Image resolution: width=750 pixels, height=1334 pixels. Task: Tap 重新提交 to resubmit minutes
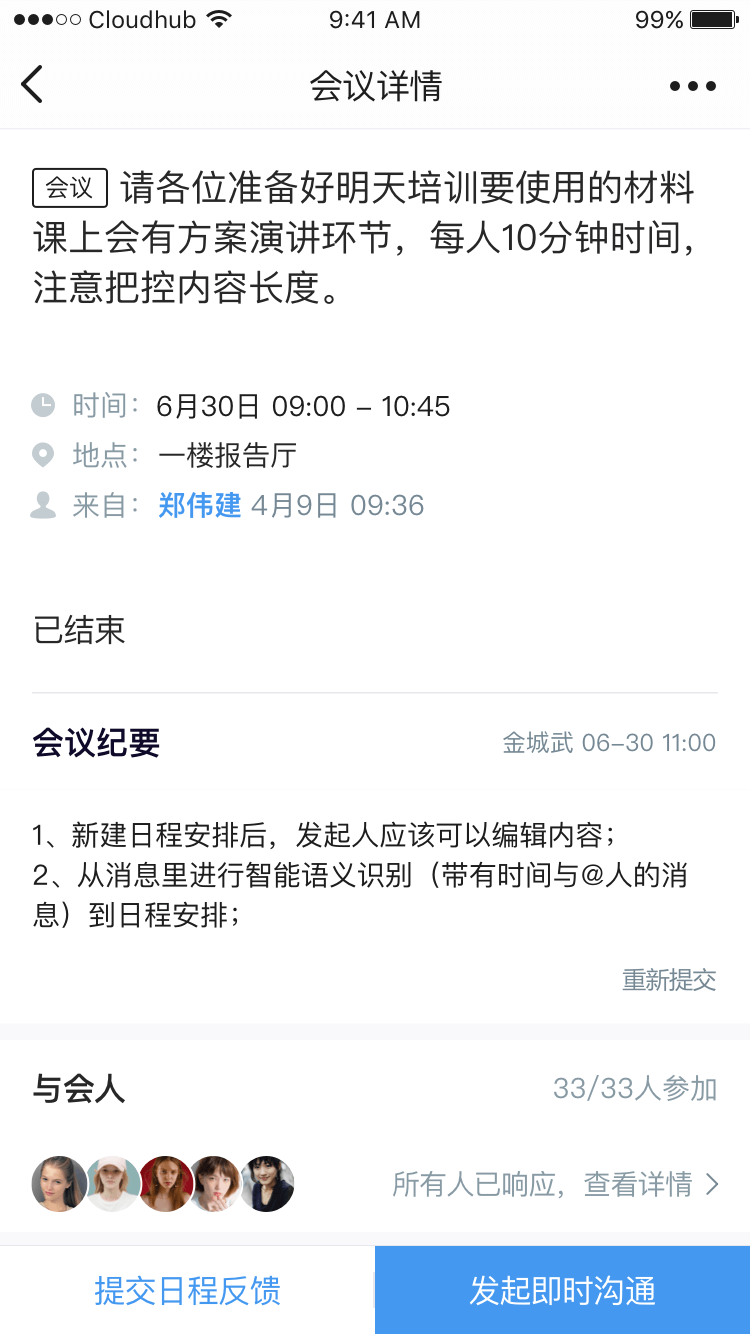[x=669, y=979]
